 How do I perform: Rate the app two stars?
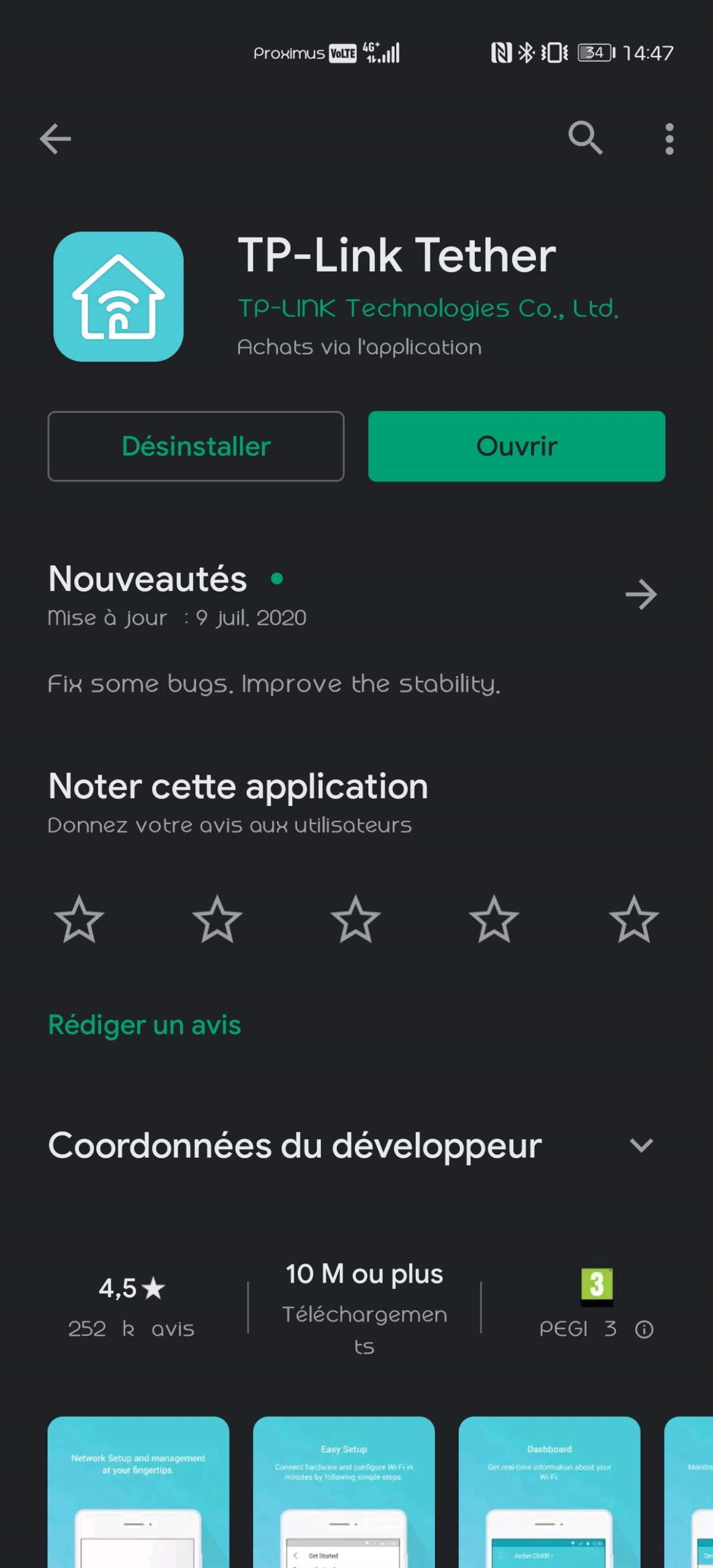point(217,919)
